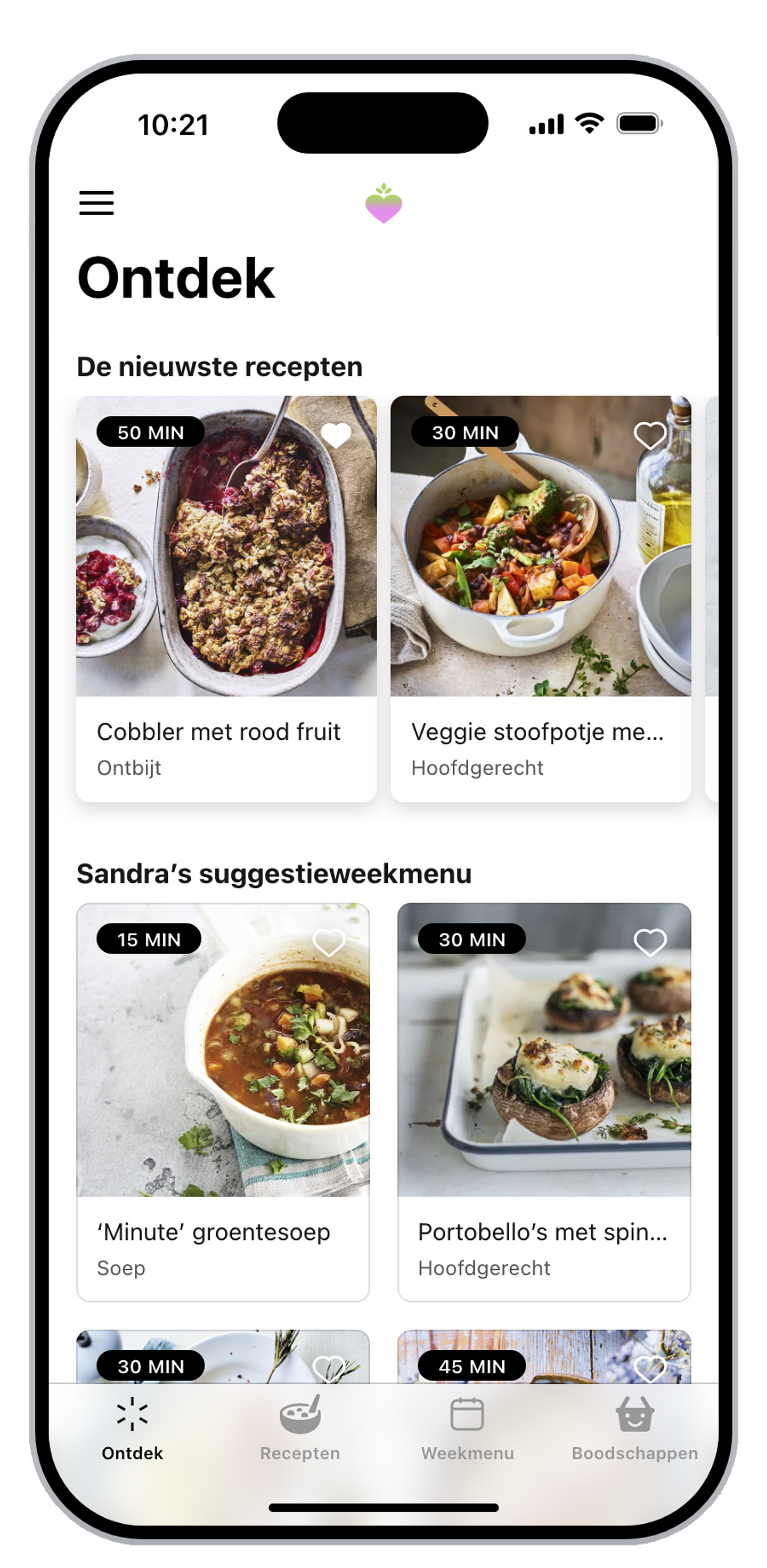The width and height of the screenshot is (767, 1568).
Task: Unfavorite the Cobbler met rood fruit recipe
Action: (336, 435)
